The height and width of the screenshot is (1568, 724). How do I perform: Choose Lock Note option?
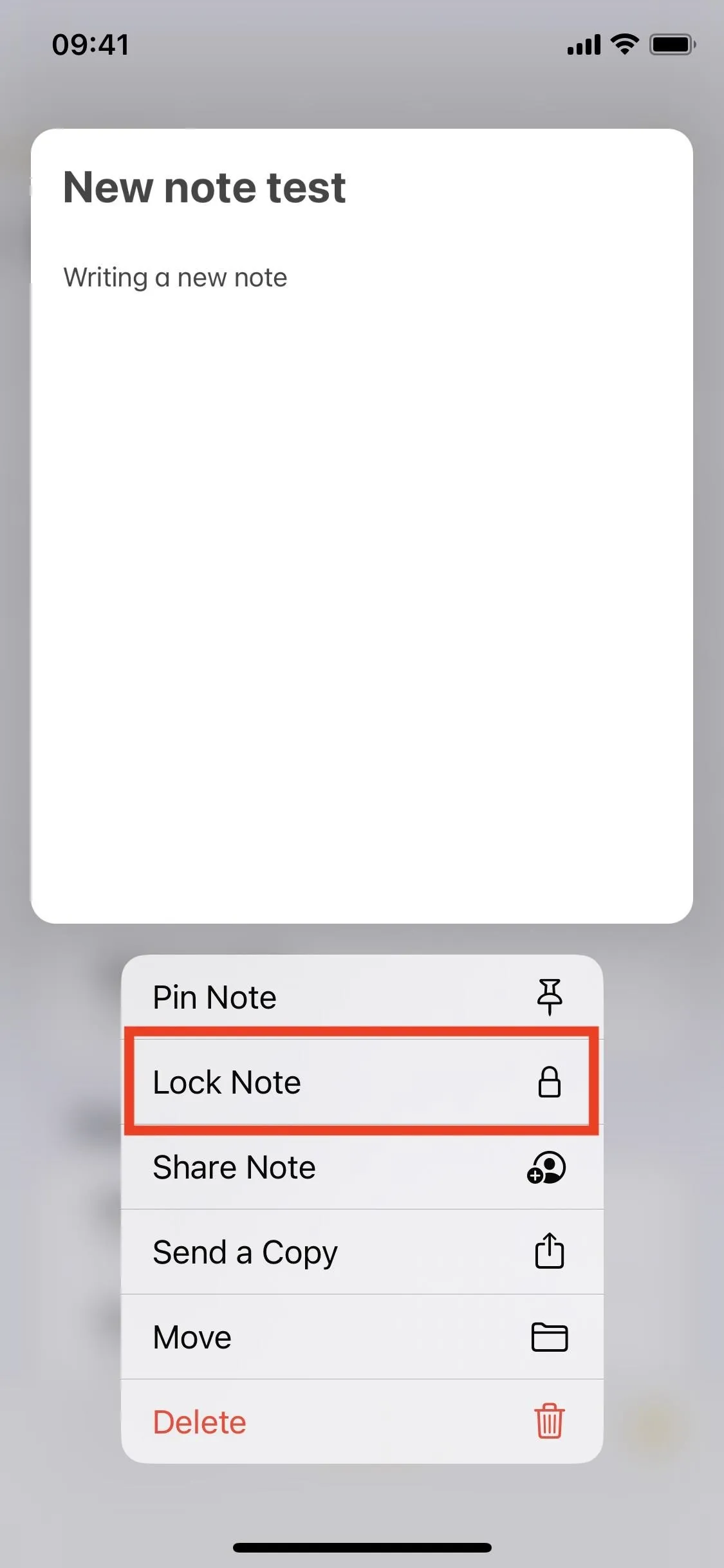pyautogui.click(x=362, y=1082)
